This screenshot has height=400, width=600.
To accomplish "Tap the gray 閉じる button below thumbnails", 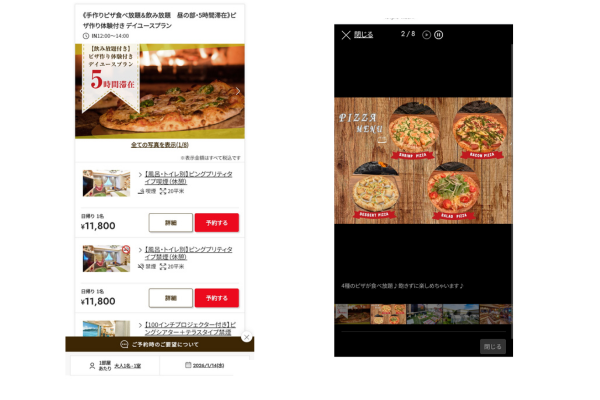I will pos(492,346).
